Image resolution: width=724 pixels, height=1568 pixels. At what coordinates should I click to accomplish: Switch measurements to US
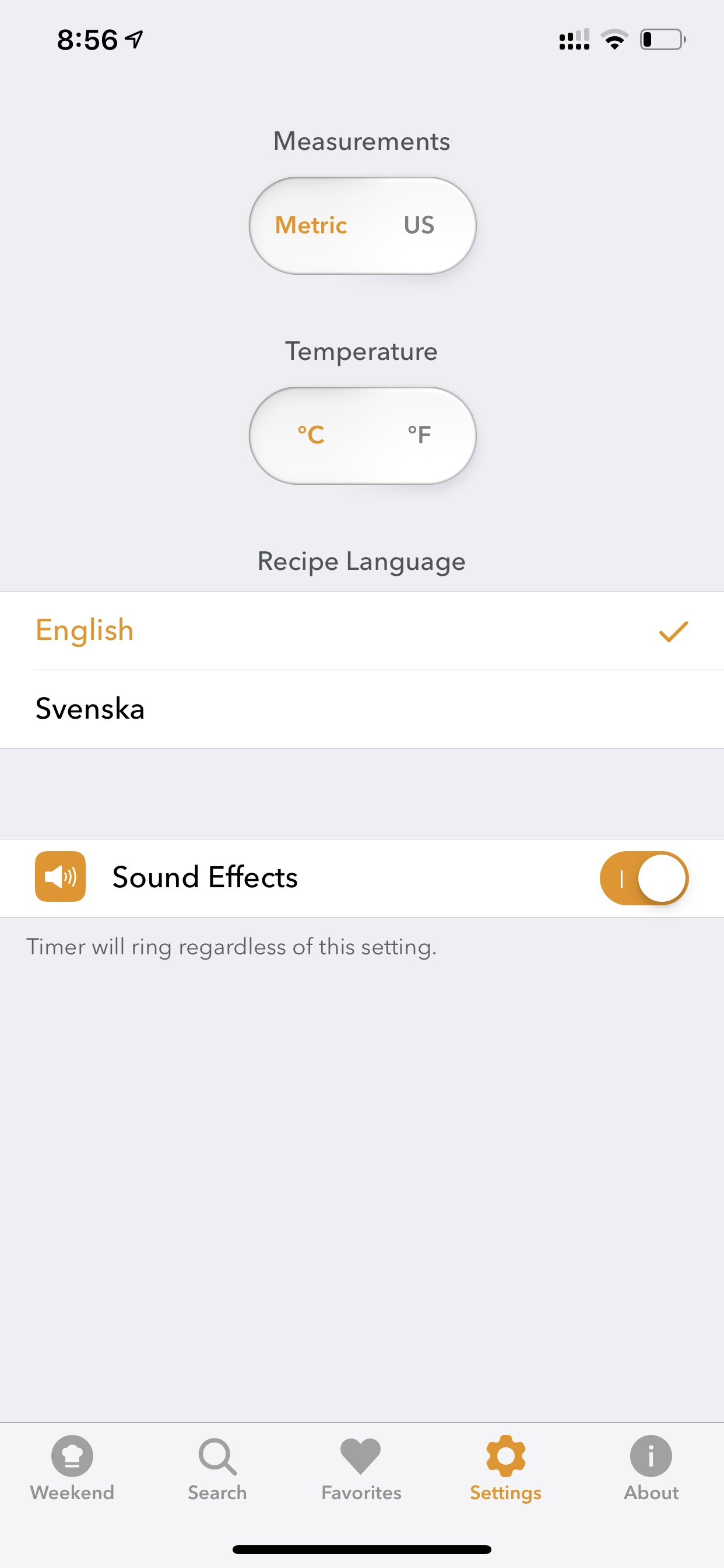tap(419, 225)
